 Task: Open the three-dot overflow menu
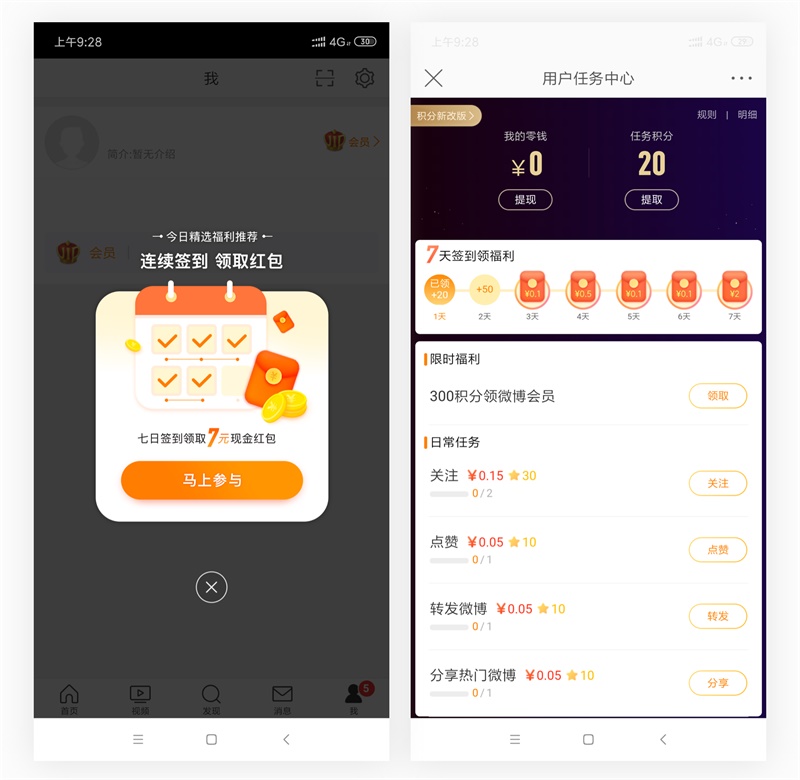click(x=741, y=78)
